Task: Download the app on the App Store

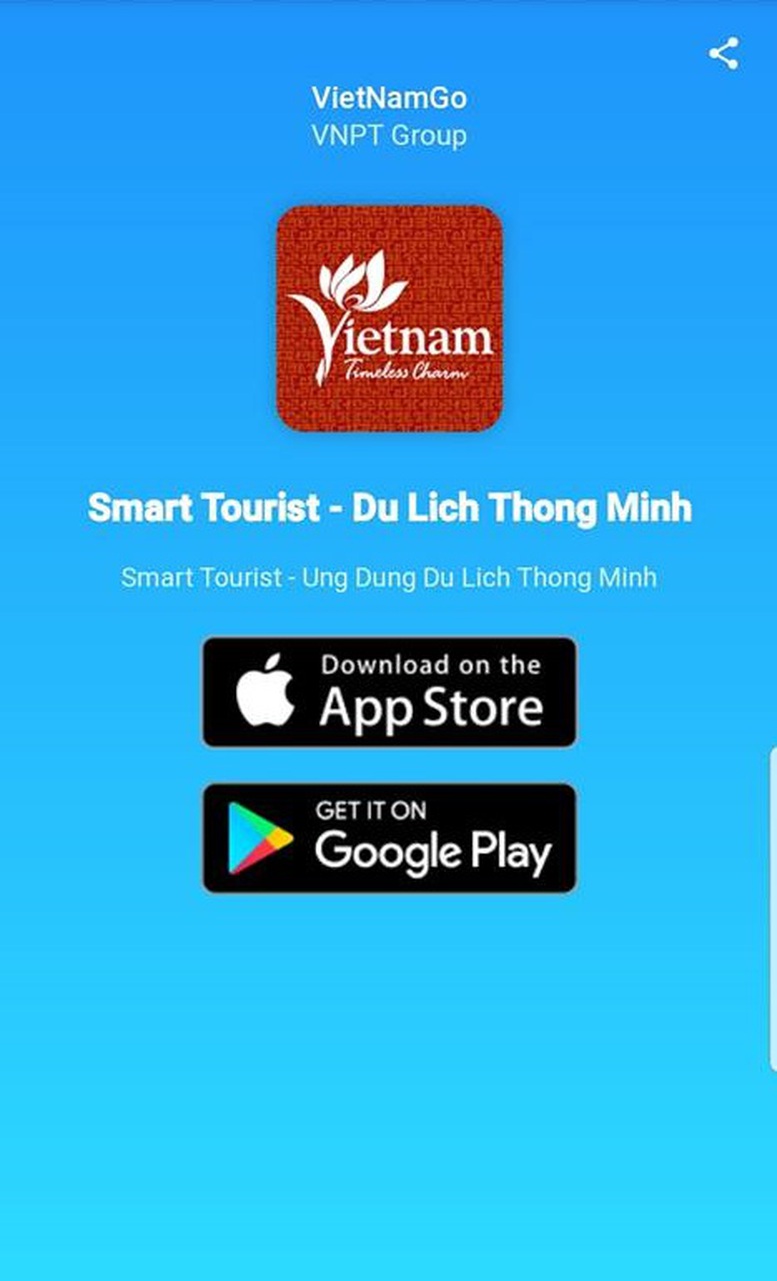Action: (389, 692)
